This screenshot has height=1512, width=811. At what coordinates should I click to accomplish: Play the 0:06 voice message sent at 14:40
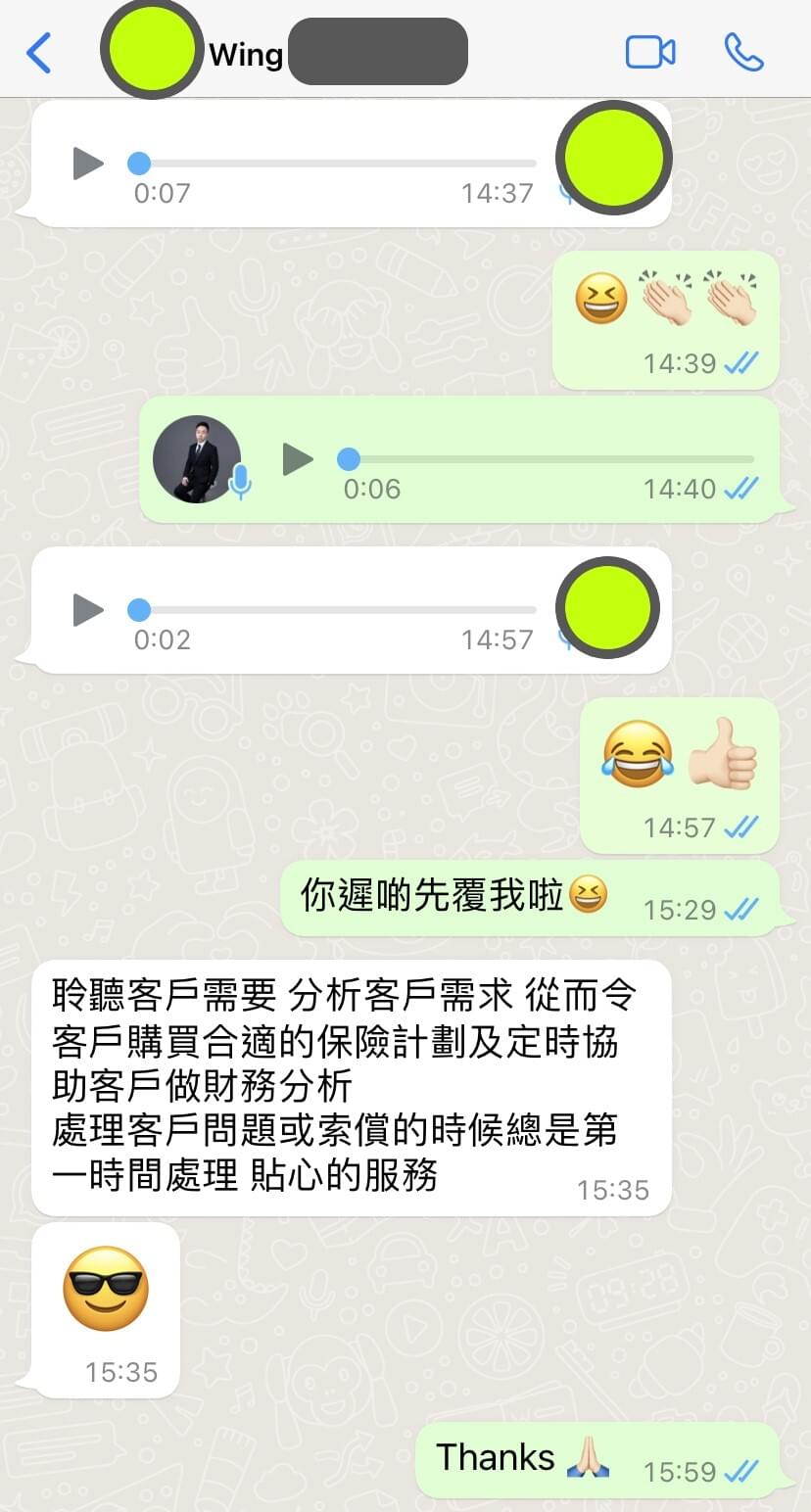298,458
